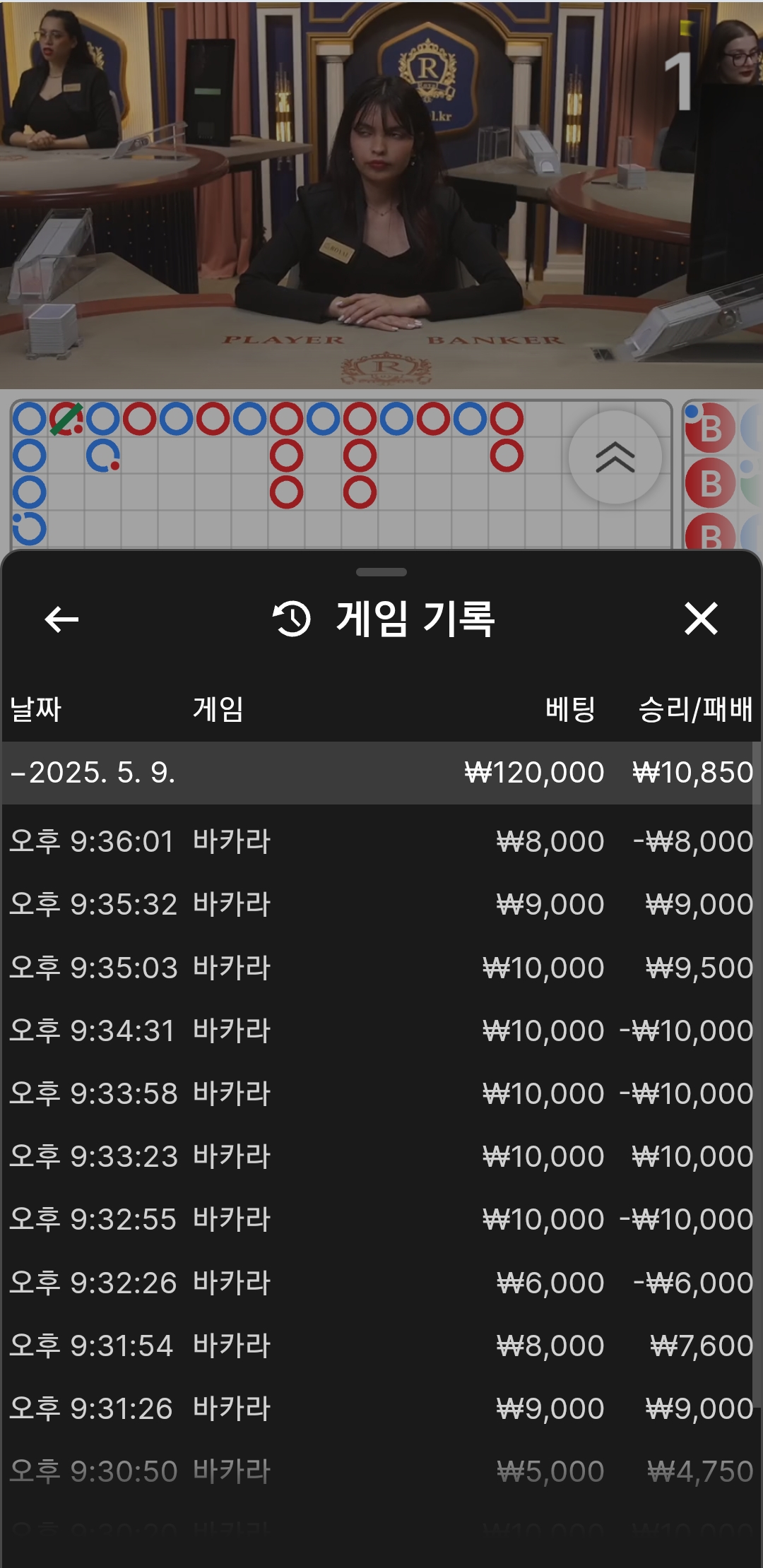
Task: Open the 오후 9:33:58 바카라 record
Action: pos(381,1093)
